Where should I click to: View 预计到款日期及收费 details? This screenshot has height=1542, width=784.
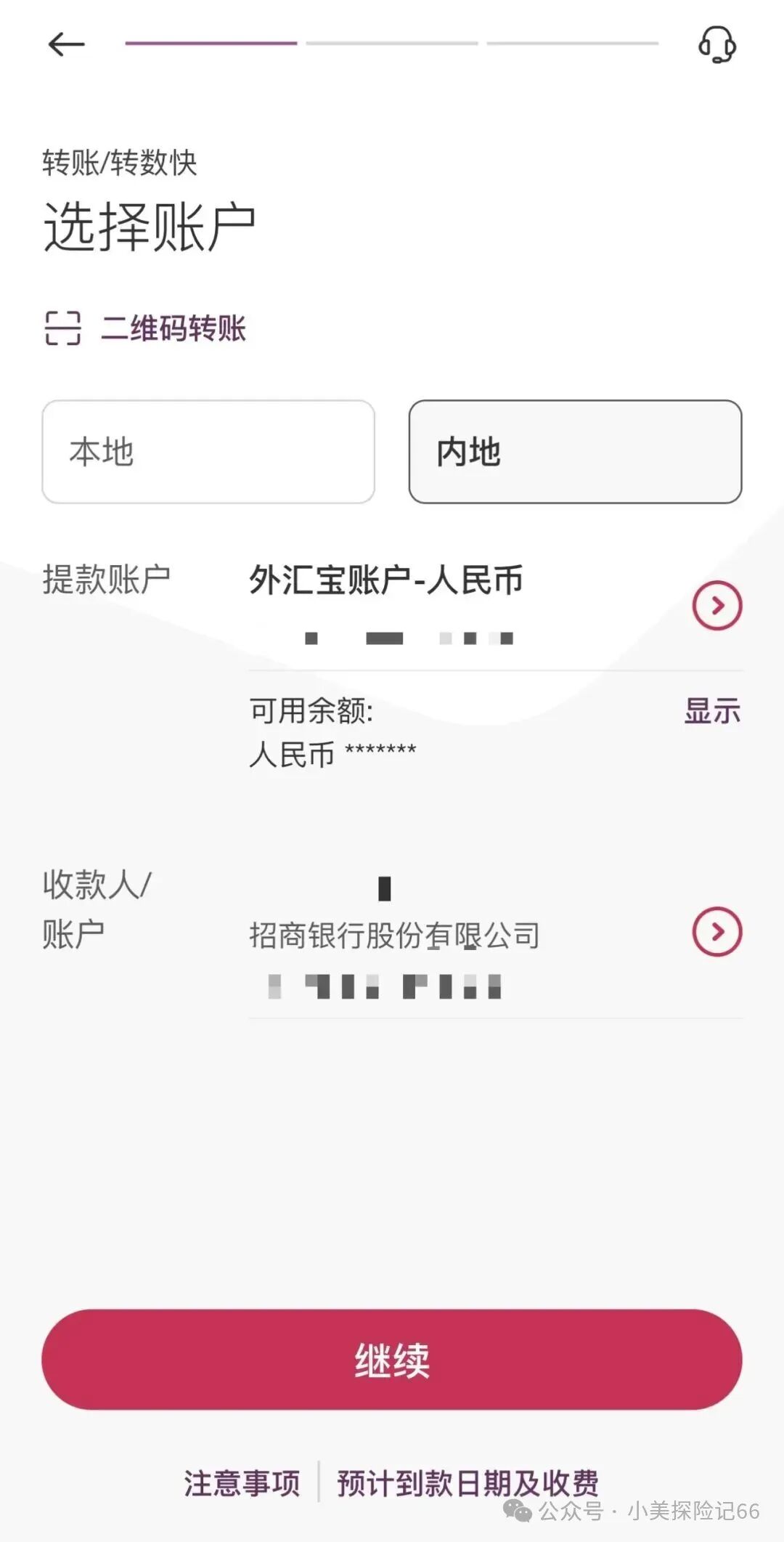(467, 1482)
